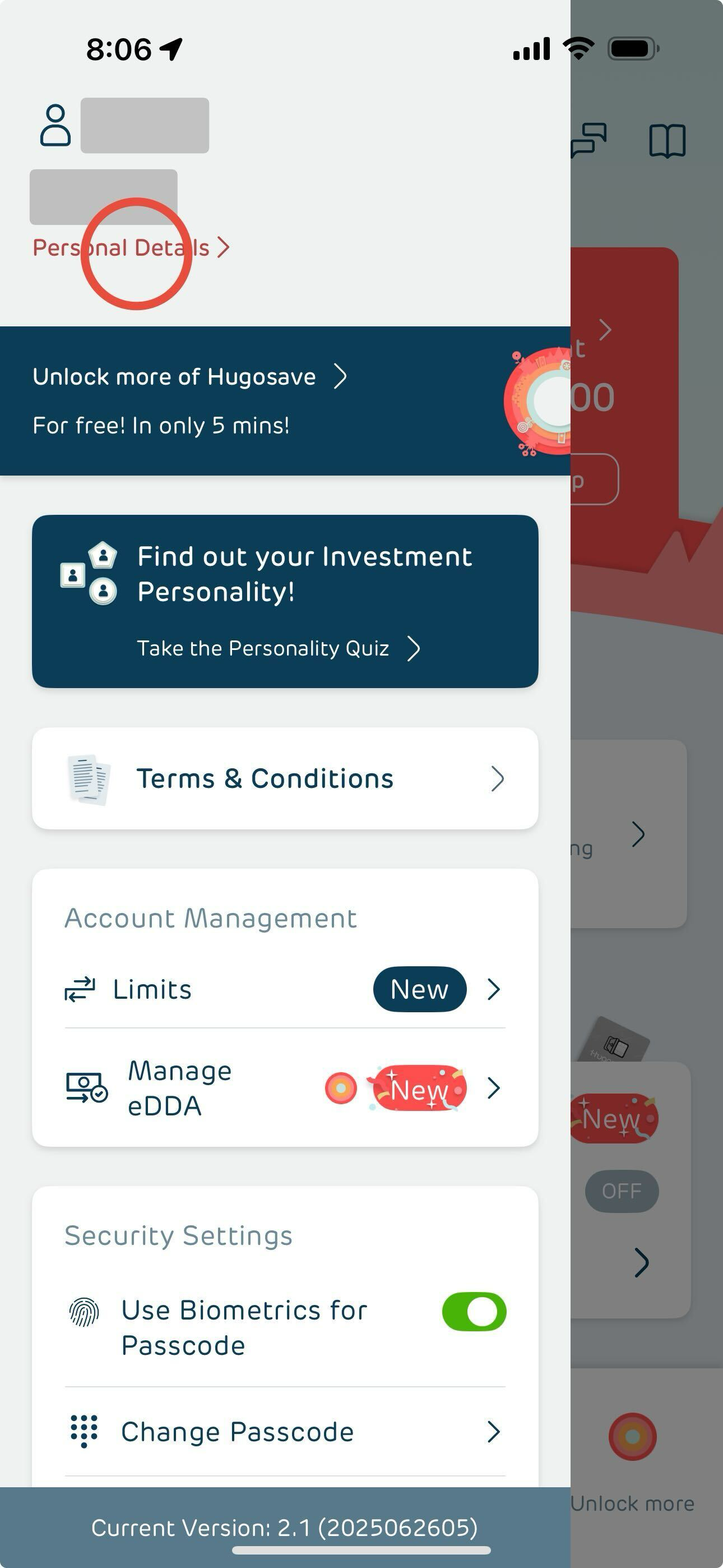The height and width of the screenshot is (1568, 723).
Task: Open the Limits settings row
Action: coord(285,990)
